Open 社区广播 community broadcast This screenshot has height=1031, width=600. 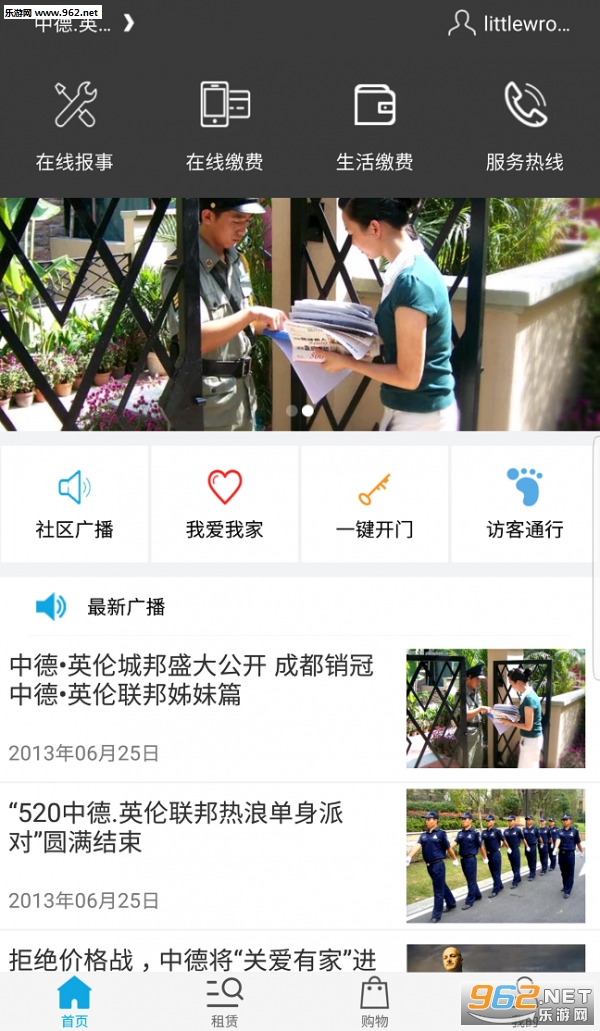(x=74, y=504)
